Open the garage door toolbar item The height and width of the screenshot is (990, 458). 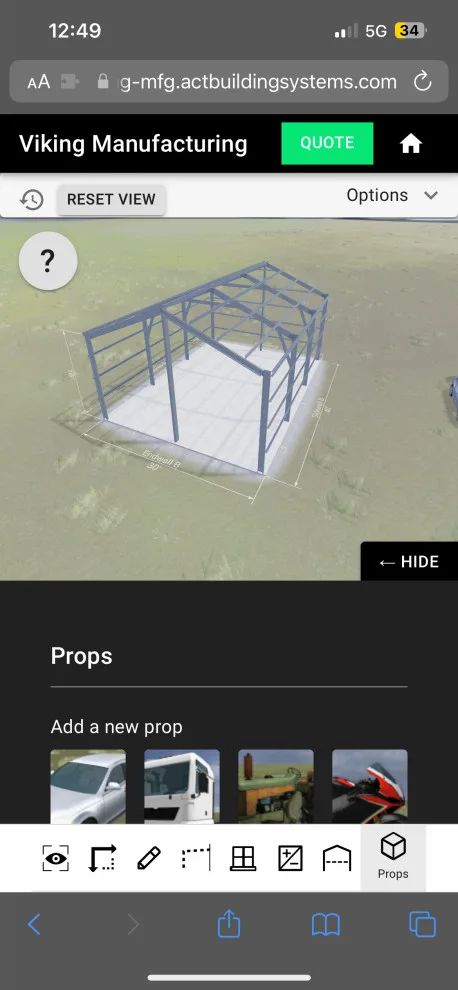[x=337, y=858]
